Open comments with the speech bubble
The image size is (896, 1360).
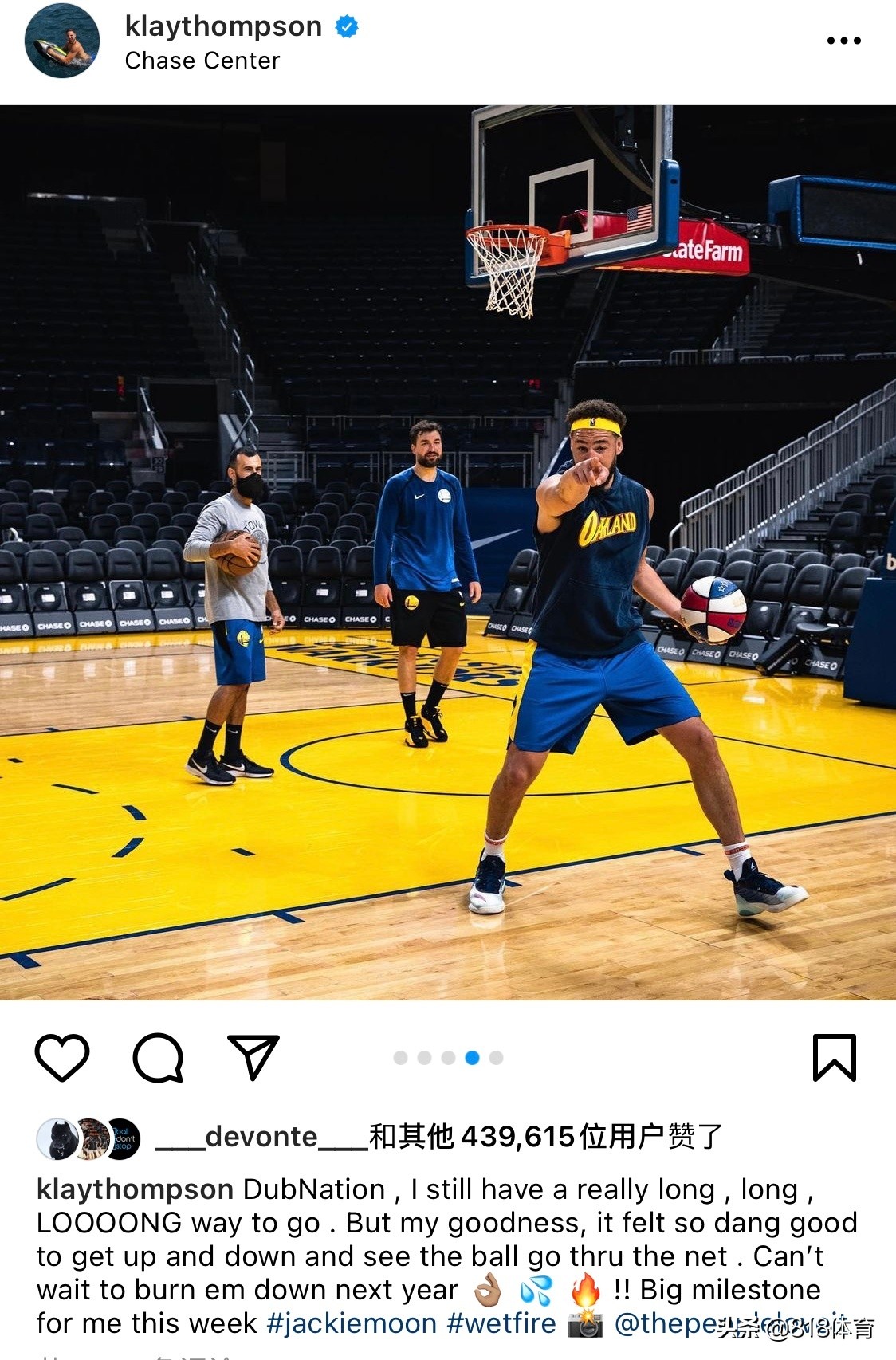tap(158, 1057)
